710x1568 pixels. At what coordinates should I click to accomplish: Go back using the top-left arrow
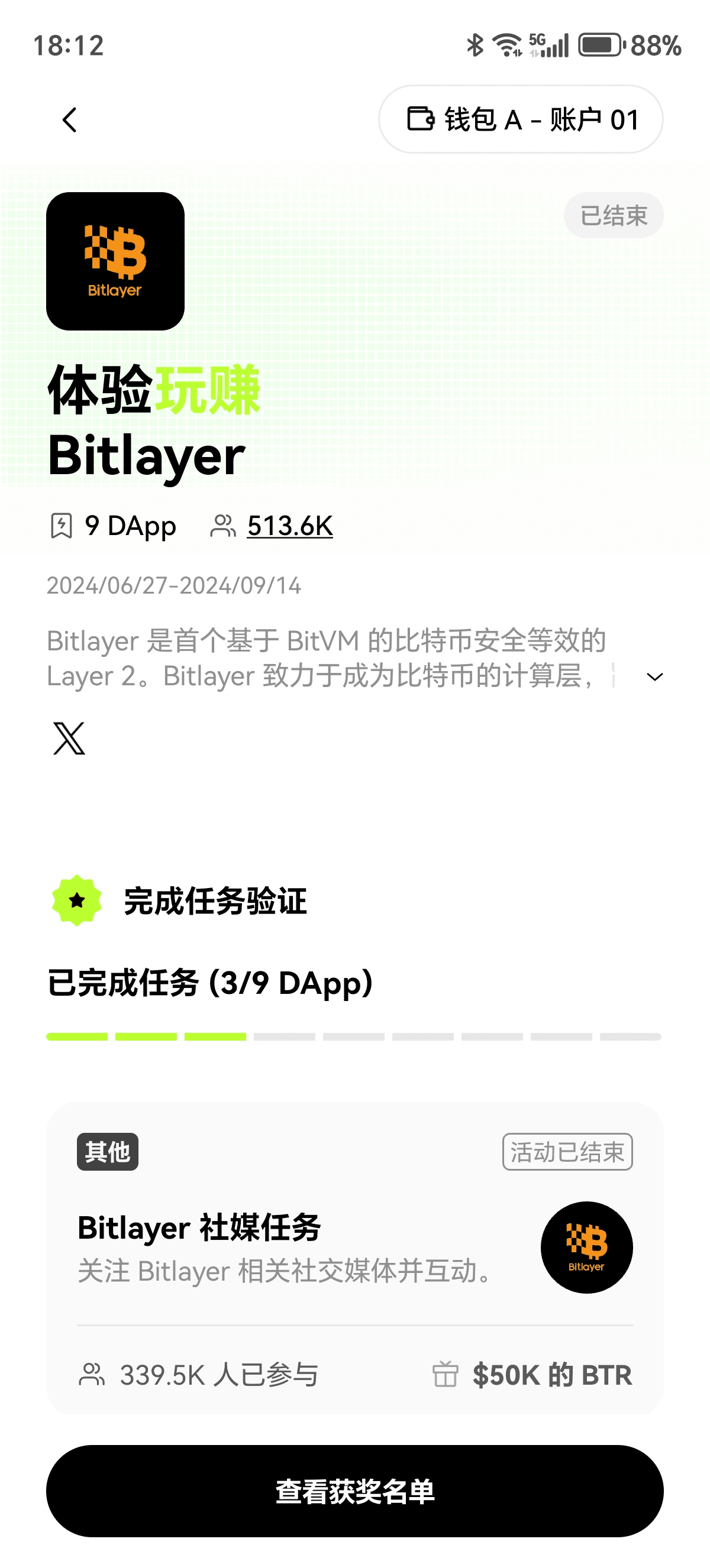click(69, 120)
